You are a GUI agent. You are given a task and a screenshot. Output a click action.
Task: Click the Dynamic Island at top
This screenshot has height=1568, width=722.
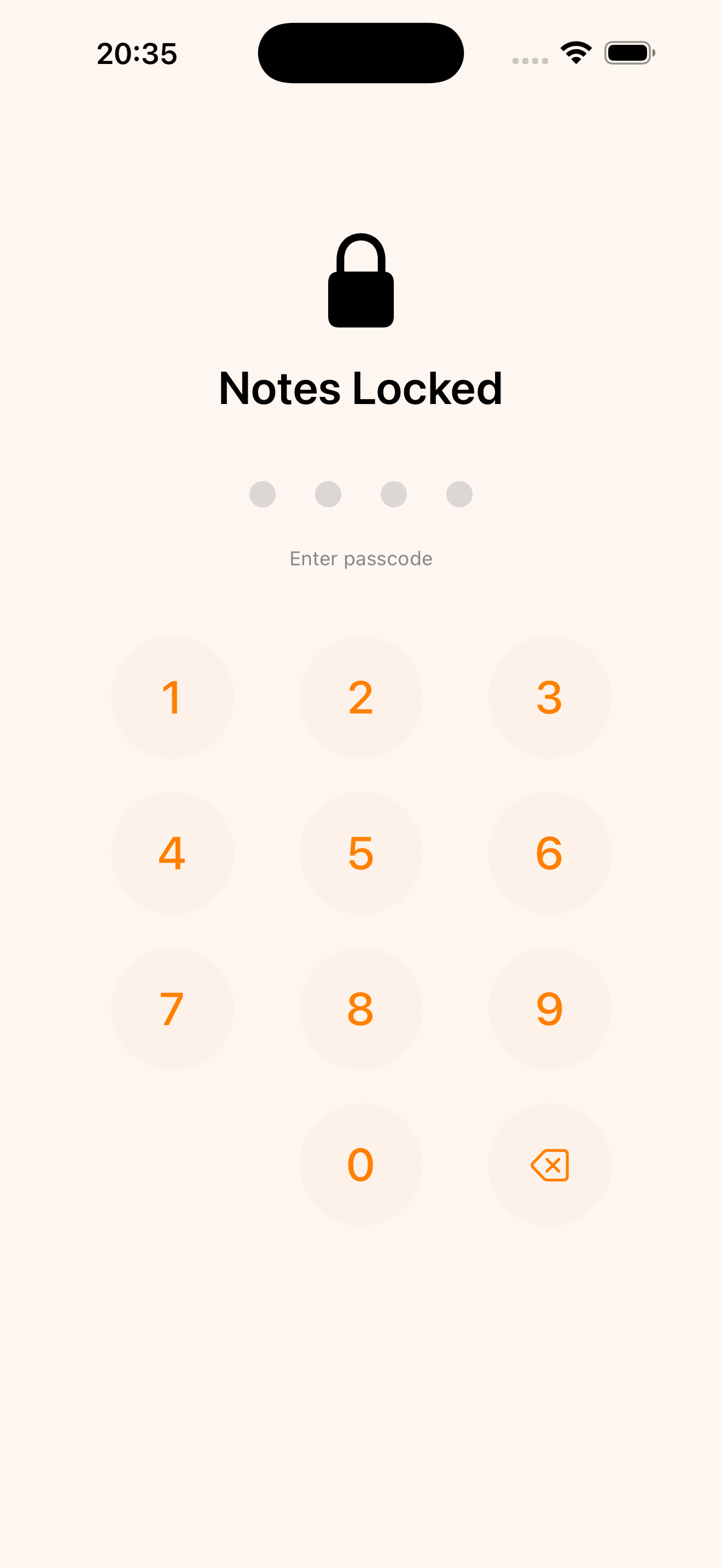coord(361,52)
